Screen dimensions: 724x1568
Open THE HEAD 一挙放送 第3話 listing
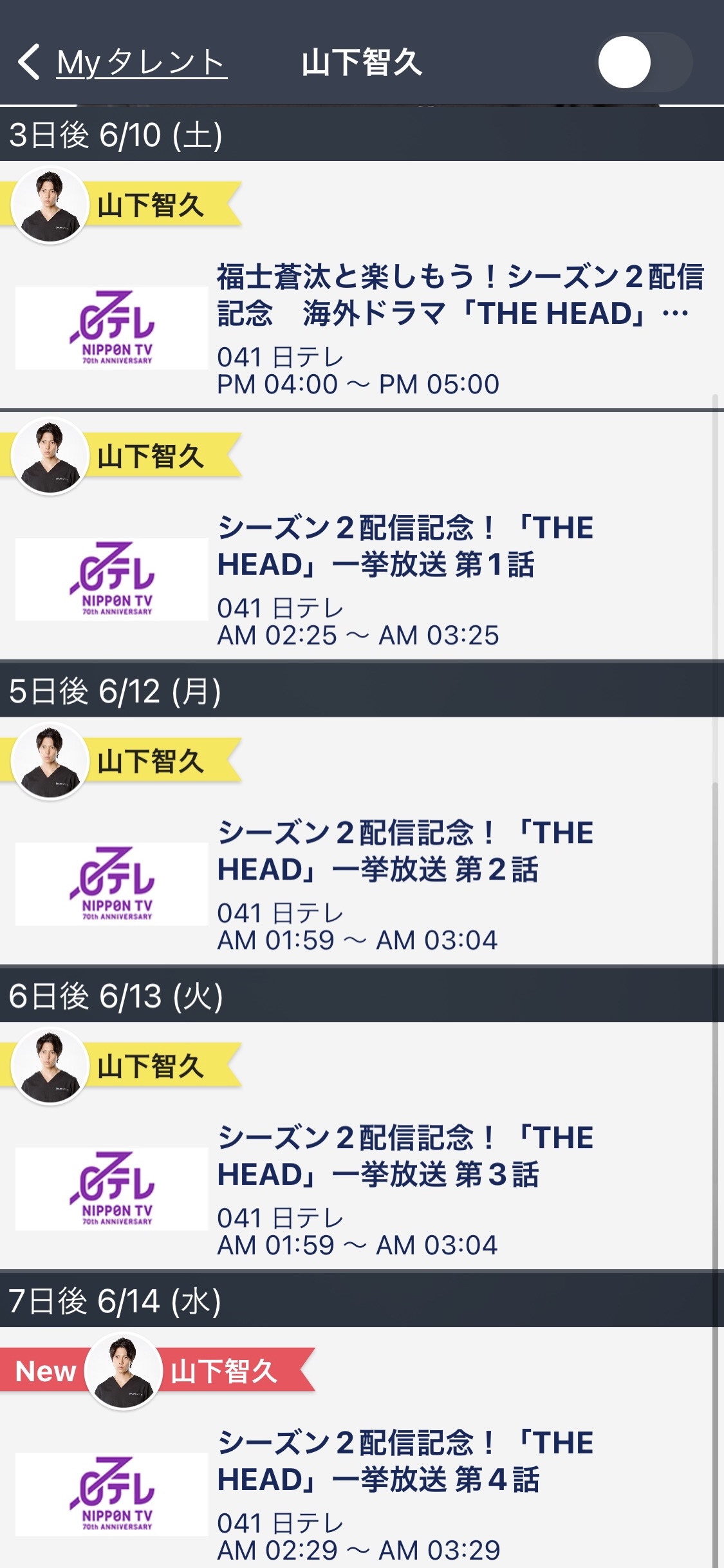pos(362,1146)
